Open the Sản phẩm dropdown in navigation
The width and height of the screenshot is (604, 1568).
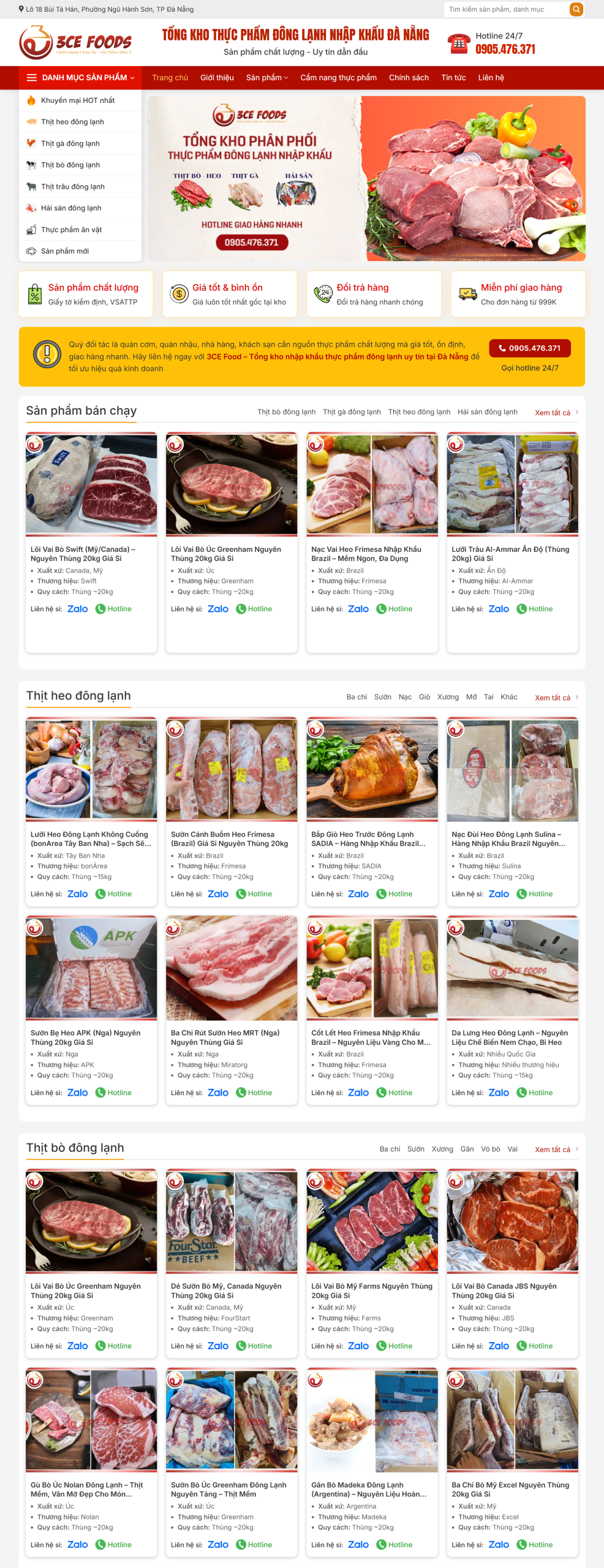tap(266, 78)
